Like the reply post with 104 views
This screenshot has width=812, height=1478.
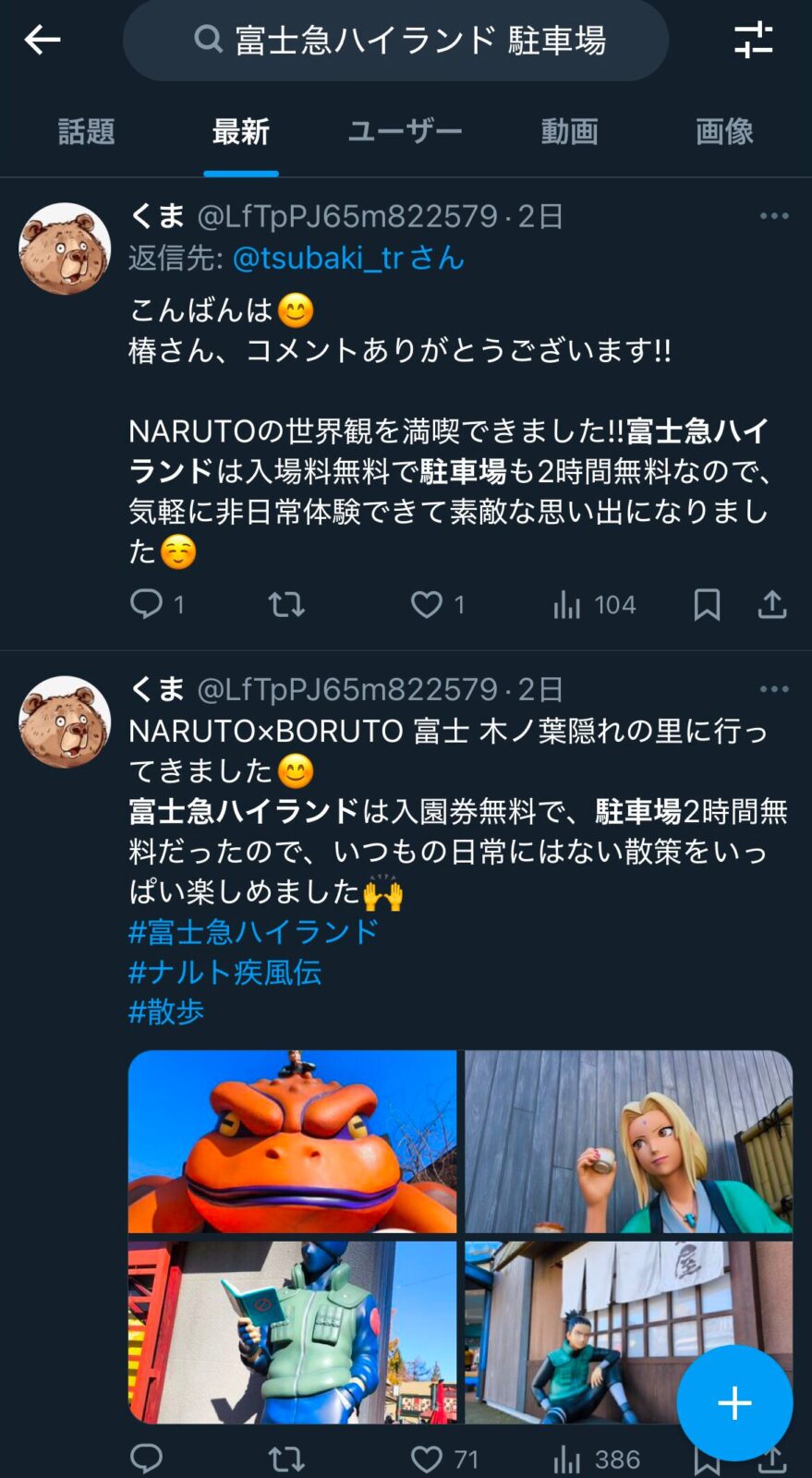tap(427, 605)
